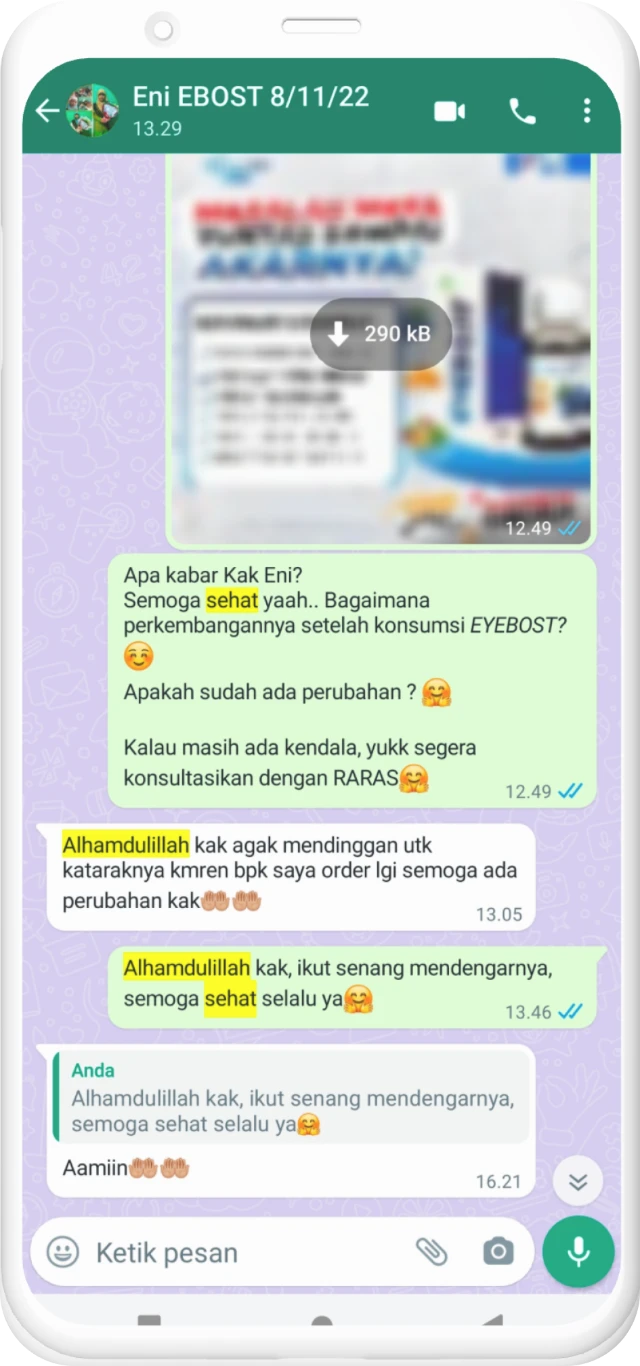
Task: Attach a file with the paperclip
Action: click(x=432, y=1251)
